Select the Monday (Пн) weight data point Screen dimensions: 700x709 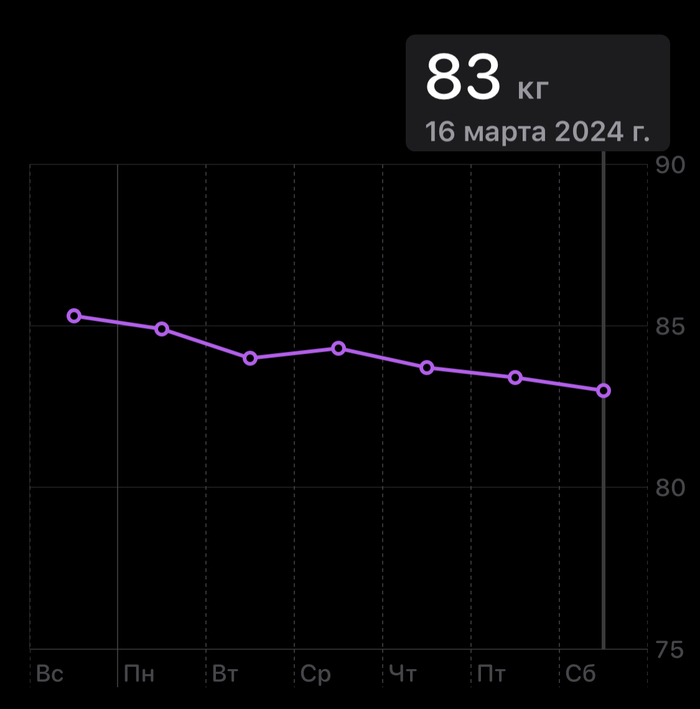click(x=162, y=329)
